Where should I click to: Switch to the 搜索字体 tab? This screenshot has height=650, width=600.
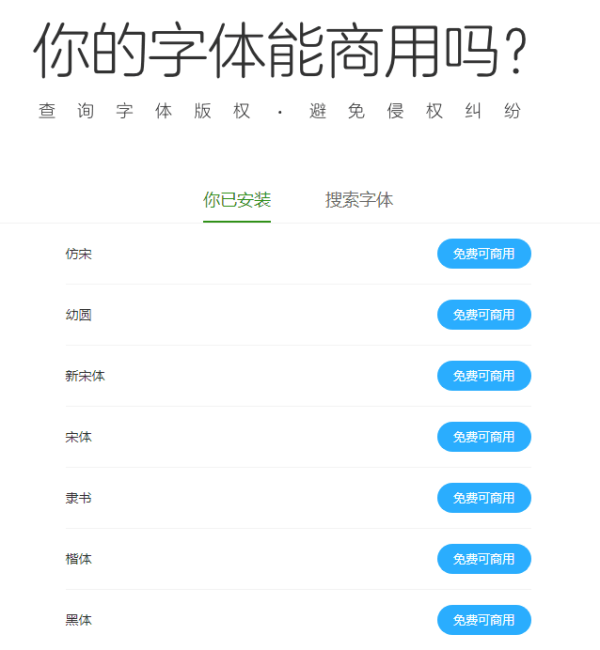pos(359,200)
